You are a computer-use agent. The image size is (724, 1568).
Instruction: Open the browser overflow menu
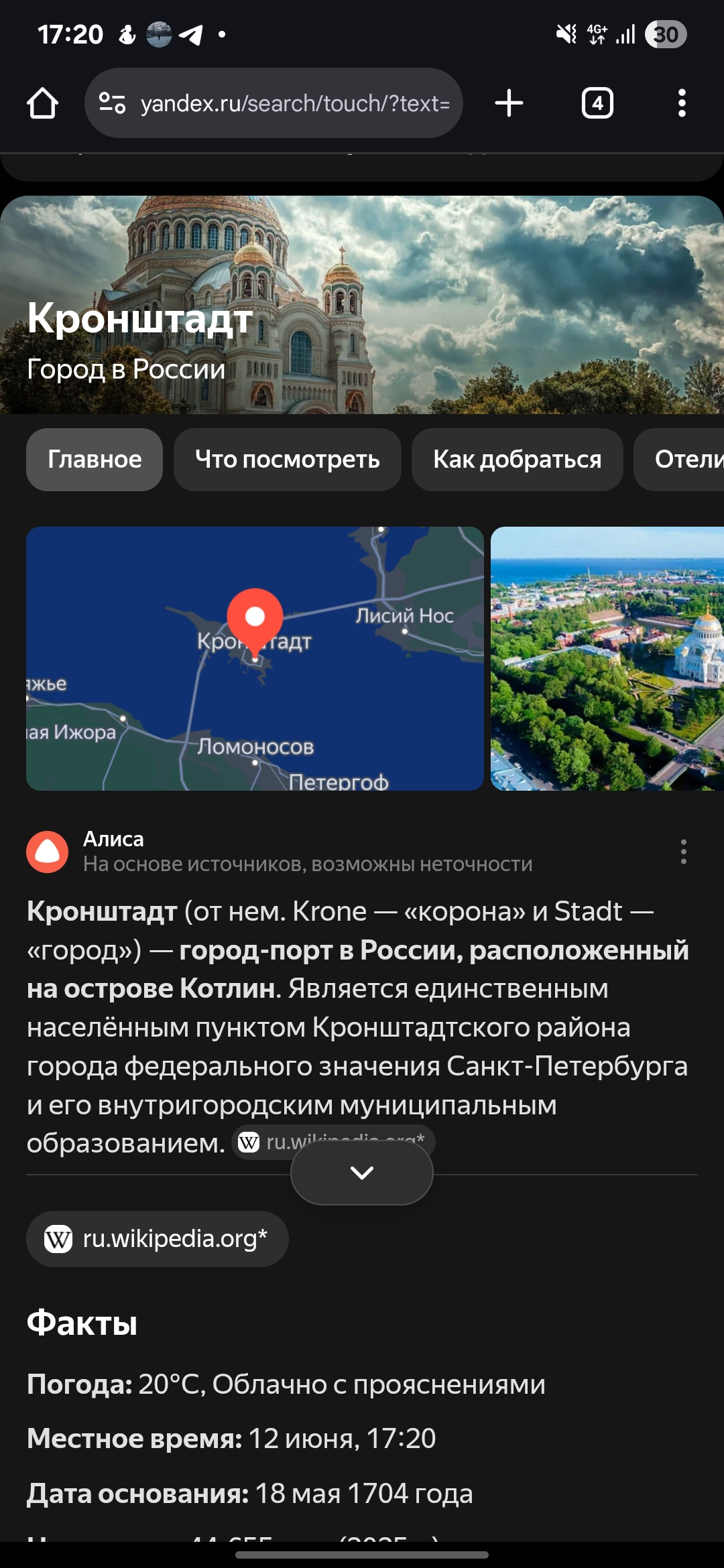point(682,103)
